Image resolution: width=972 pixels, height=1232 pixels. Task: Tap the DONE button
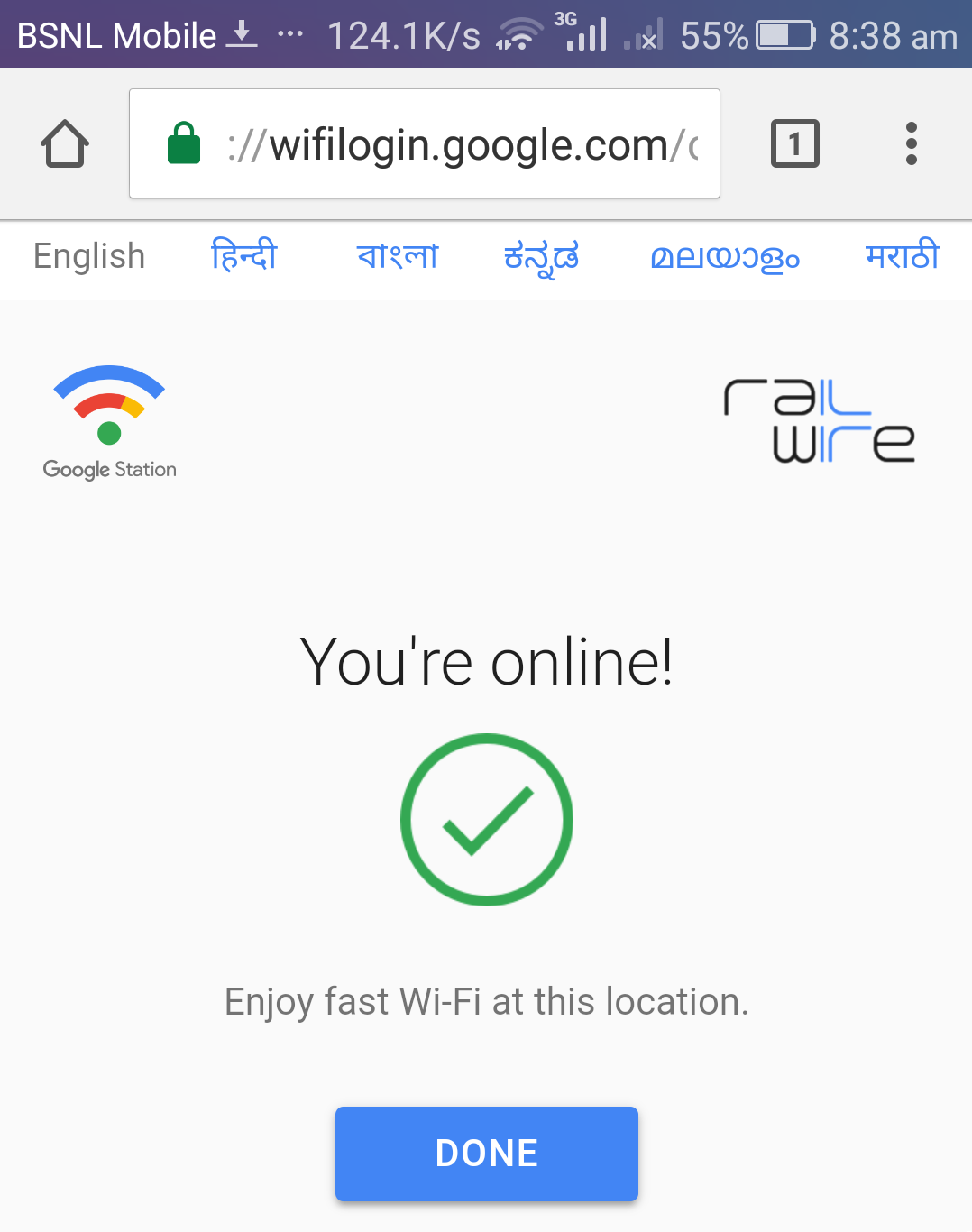(x=486, y=1153)
